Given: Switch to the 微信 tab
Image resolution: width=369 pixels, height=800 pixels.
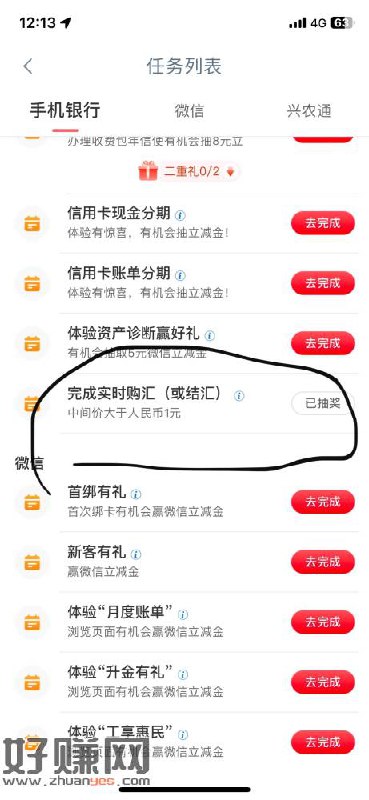Looking at the screenshot, I should (x=189, y=111).
